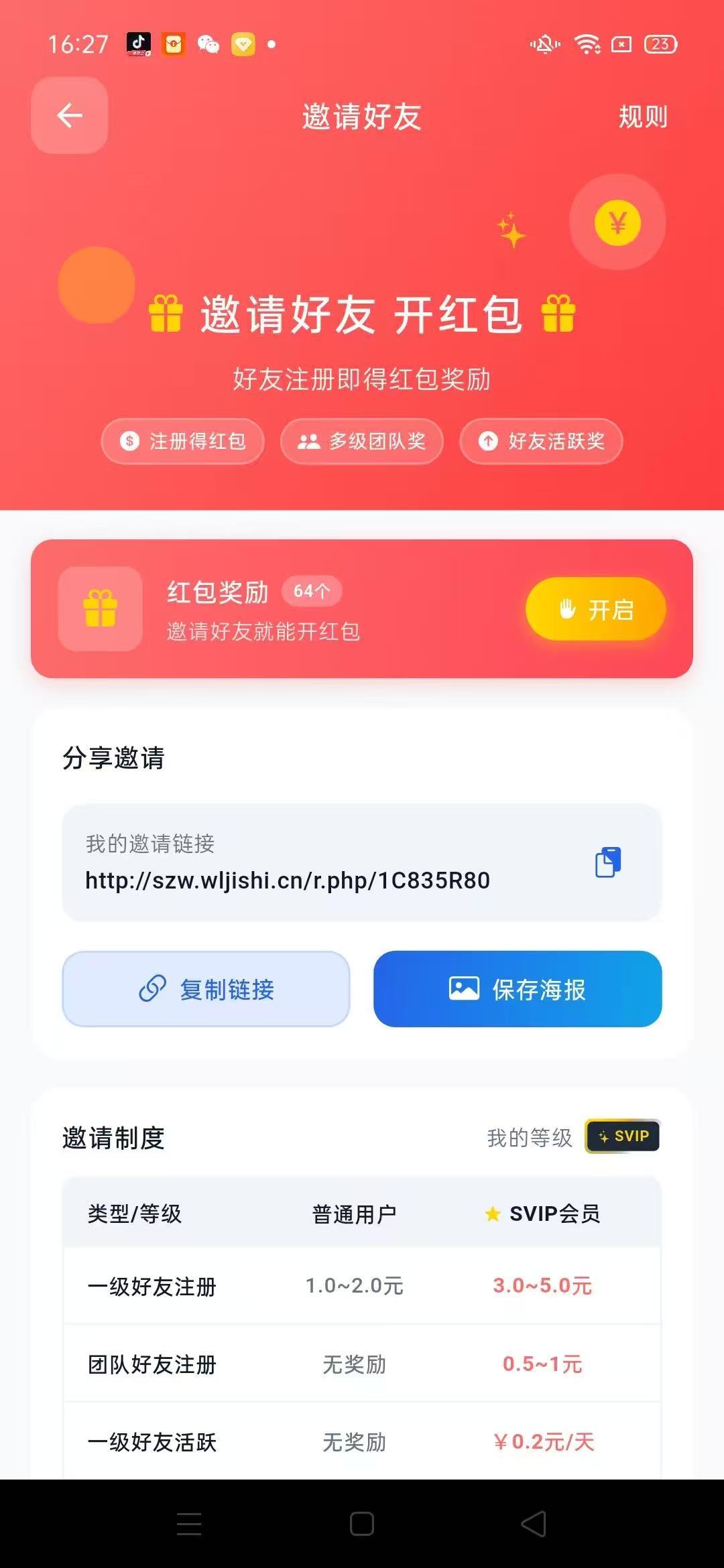Click the link icon inside 复制链接 button
724x1568 pixels.
tap(152, 989)
